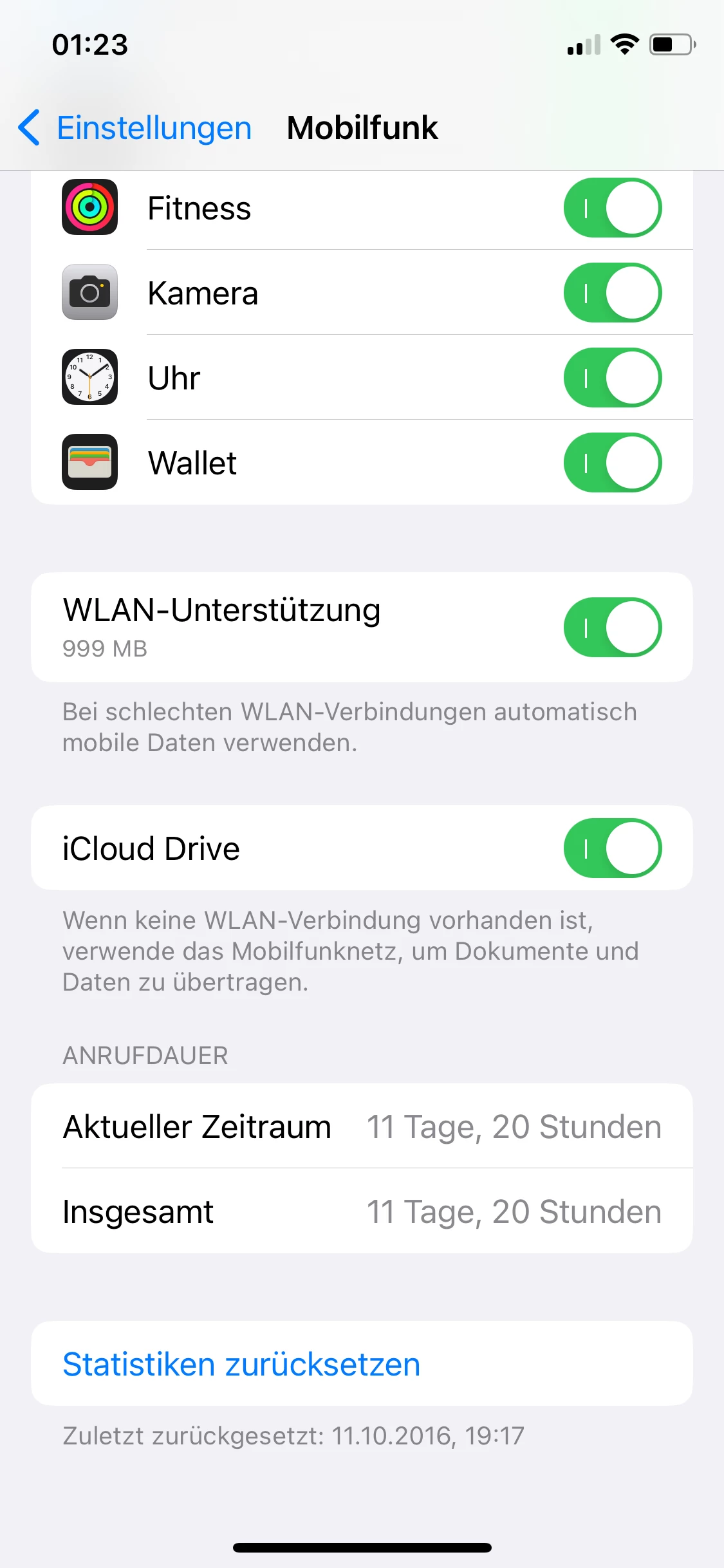Disable mobile data for Kamera

(612, 293)
